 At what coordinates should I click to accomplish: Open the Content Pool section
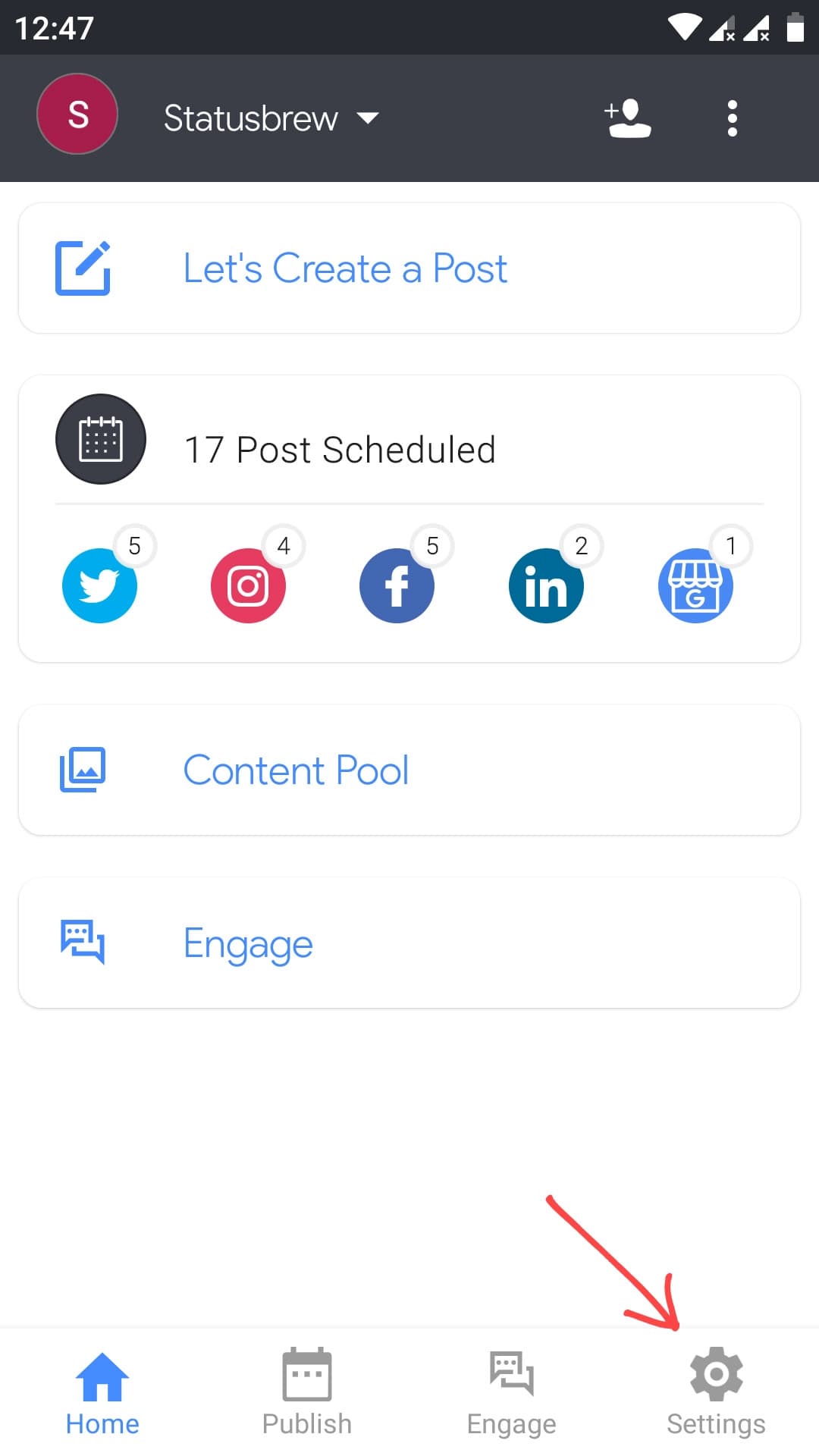pos(296,769)
